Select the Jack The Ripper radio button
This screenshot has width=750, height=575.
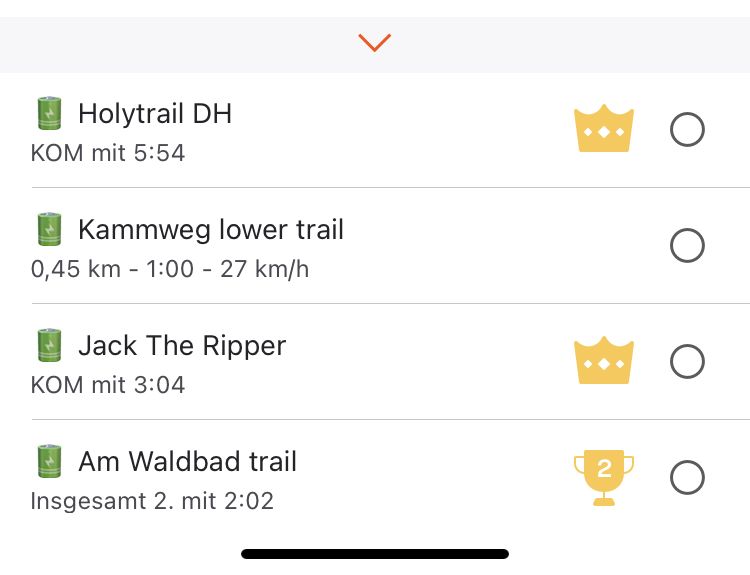(x=687, y=361)
